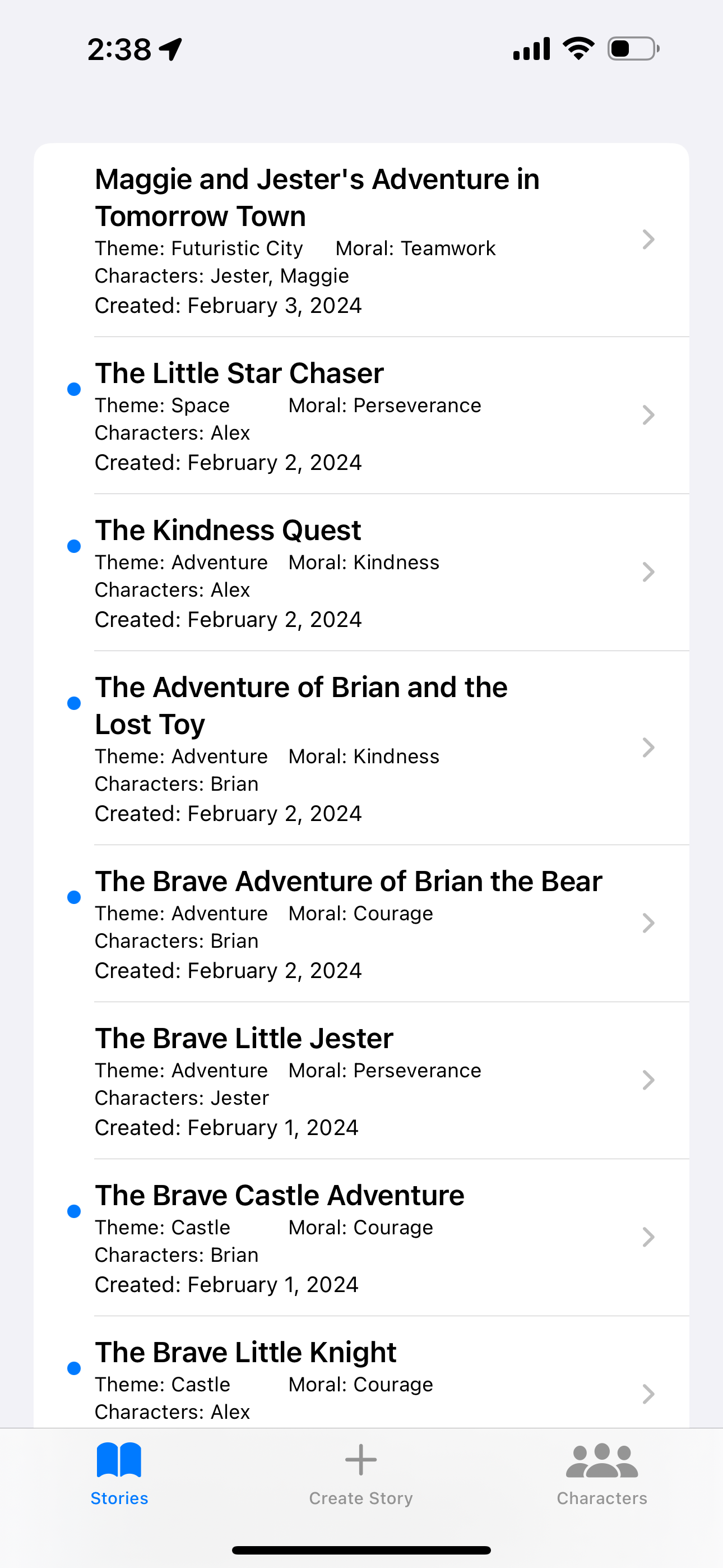Tap the battery indicator
This screenshot has height=1568, width=723.
click(x=631, y=49)
